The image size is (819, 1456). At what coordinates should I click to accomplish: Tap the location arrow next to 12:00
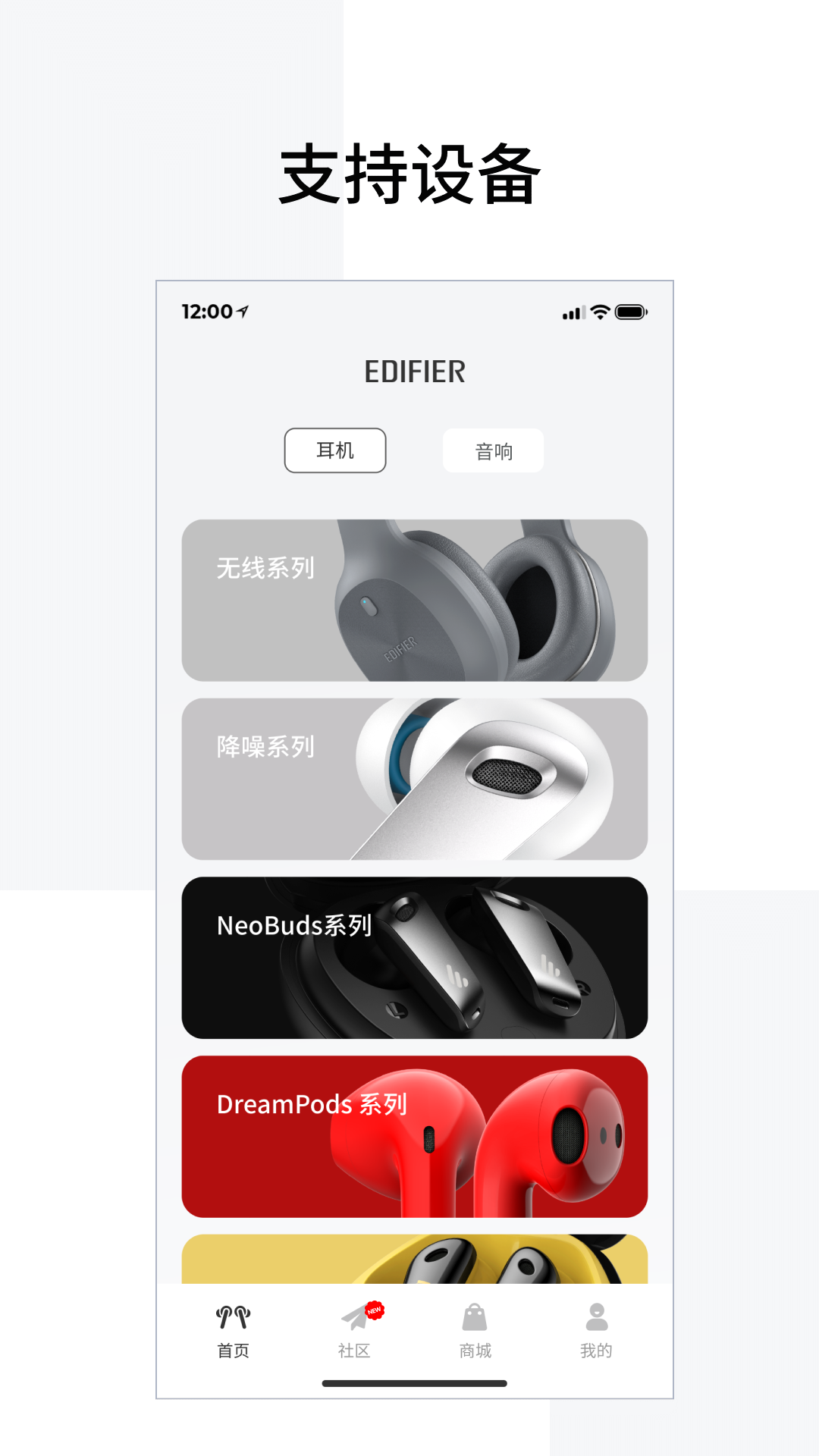[x=240, y=310]
